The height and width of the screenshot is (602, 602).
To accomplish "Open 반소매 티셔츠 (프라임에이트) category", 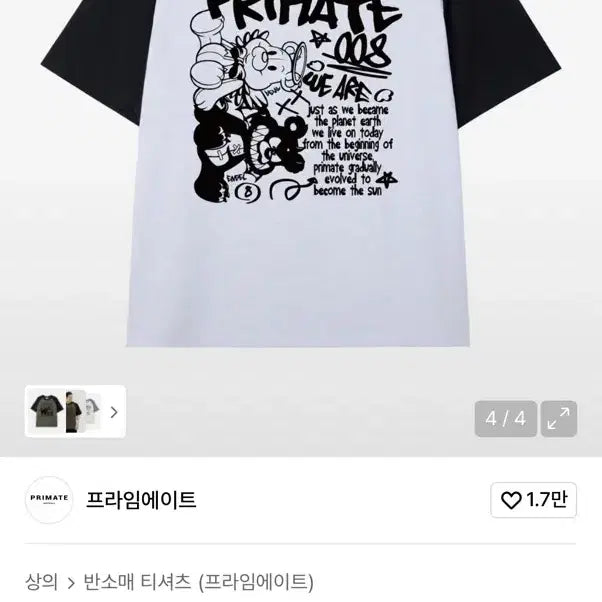I will 198,581.
